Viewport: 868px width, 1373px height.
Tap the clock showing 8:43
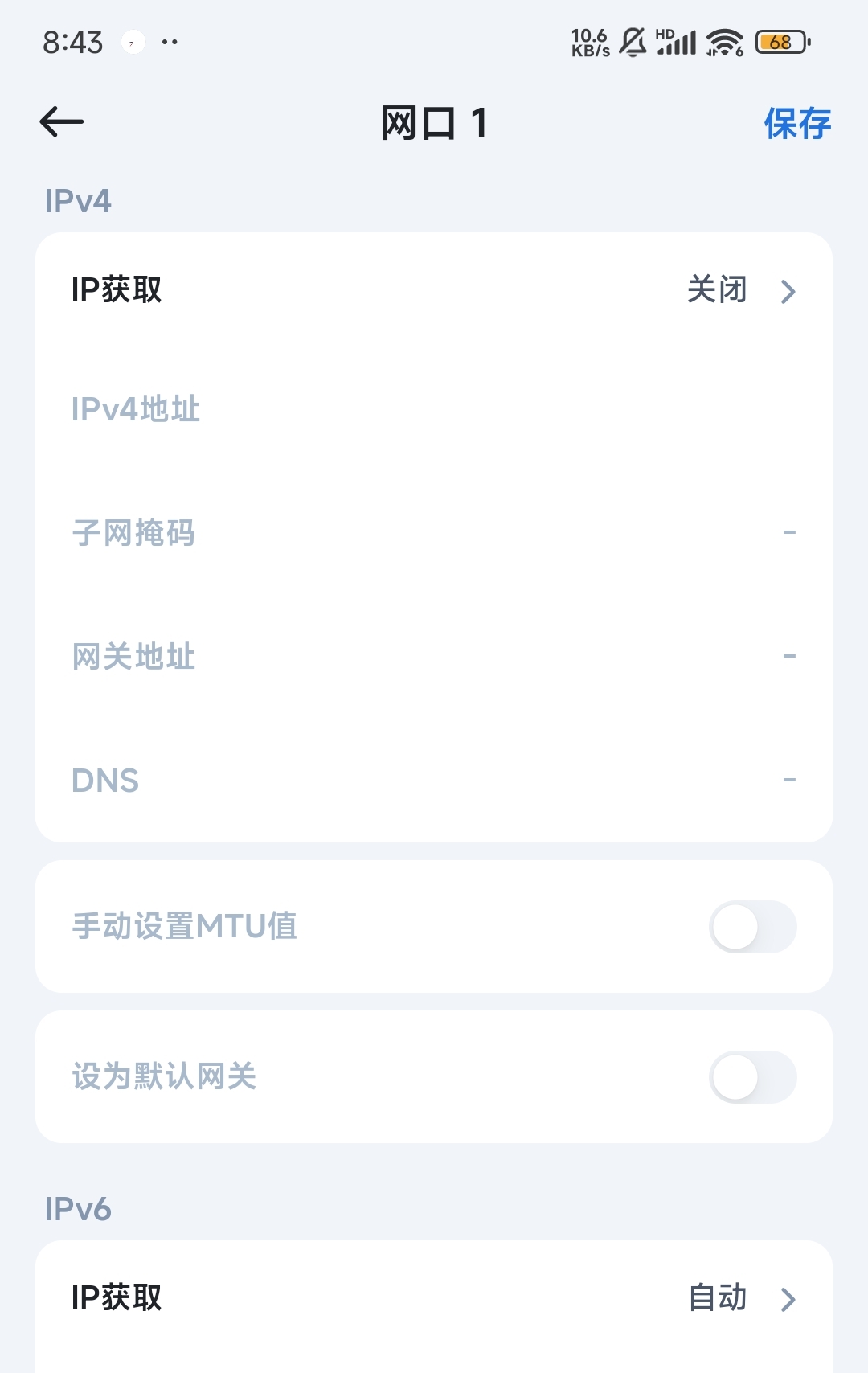click(x=73, y=42)
